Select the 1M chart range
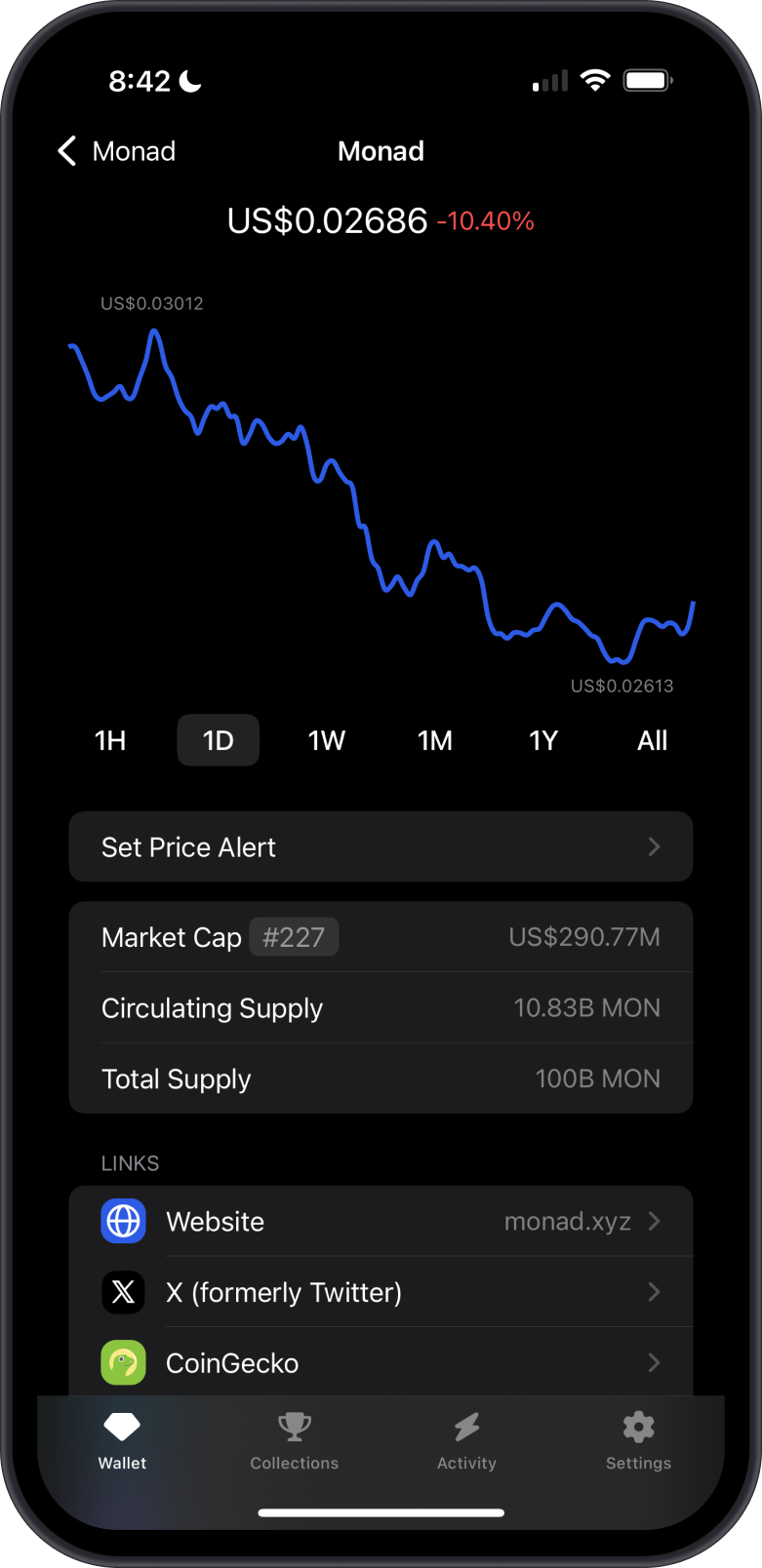Image resolution: width=762 pixels, height=1568 pixels. (434, 740)
